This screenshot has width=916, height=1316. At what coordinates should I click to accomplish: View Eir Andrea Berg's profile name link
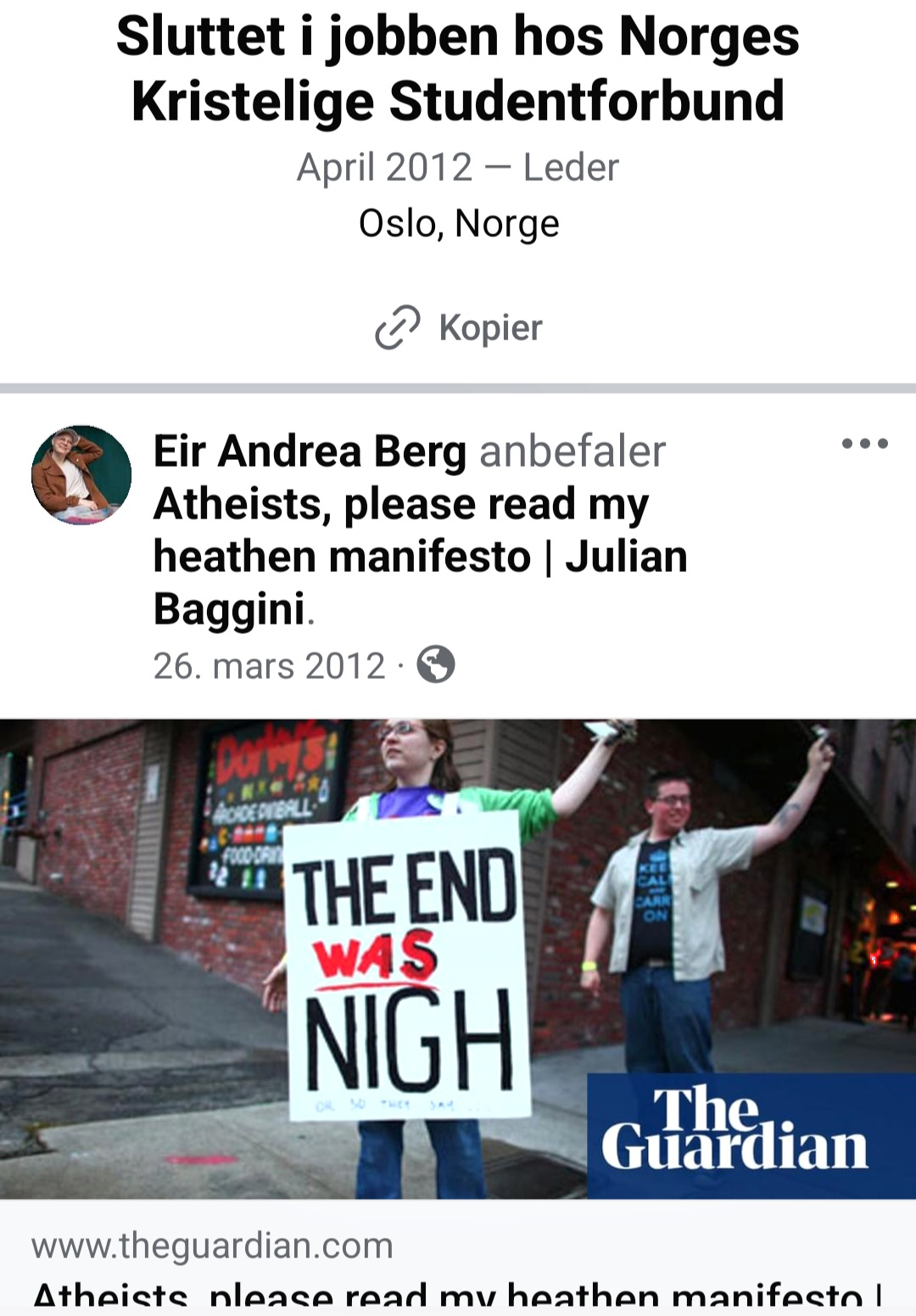point(310,451)
